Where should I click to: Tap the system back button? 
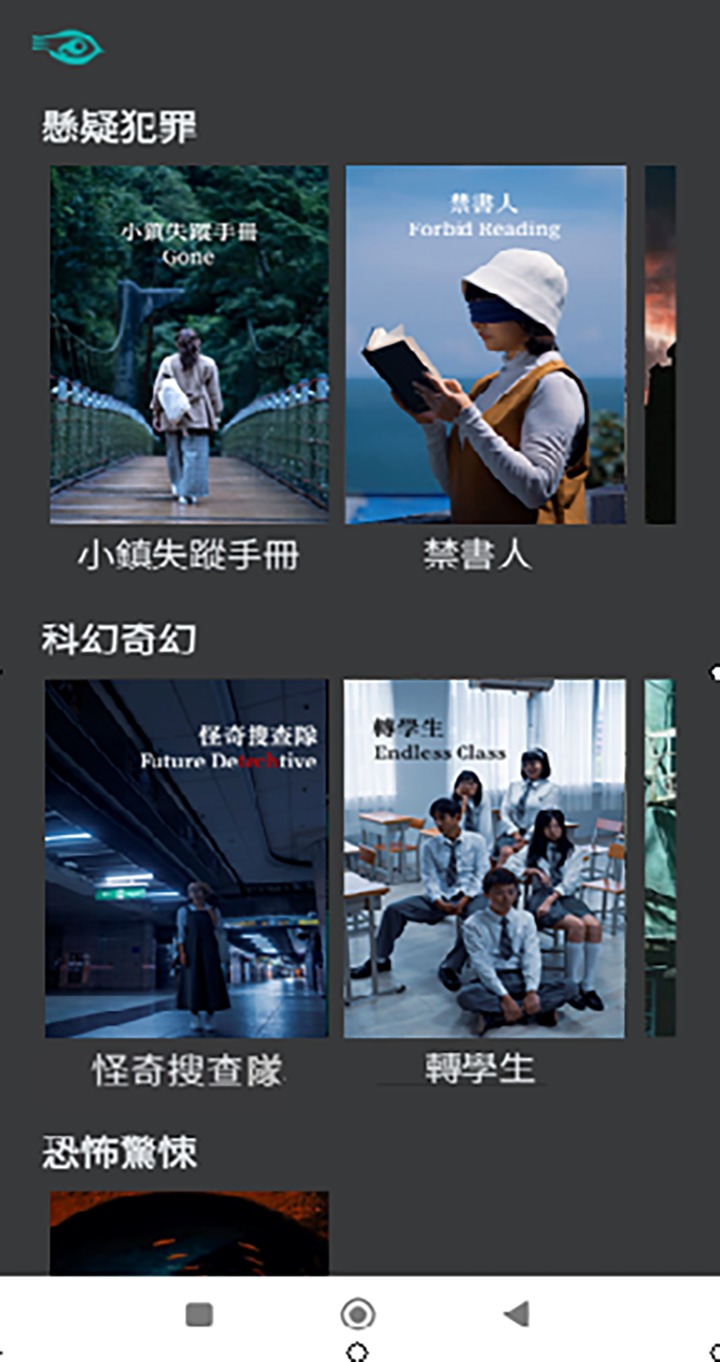(x=516, y=1314)
